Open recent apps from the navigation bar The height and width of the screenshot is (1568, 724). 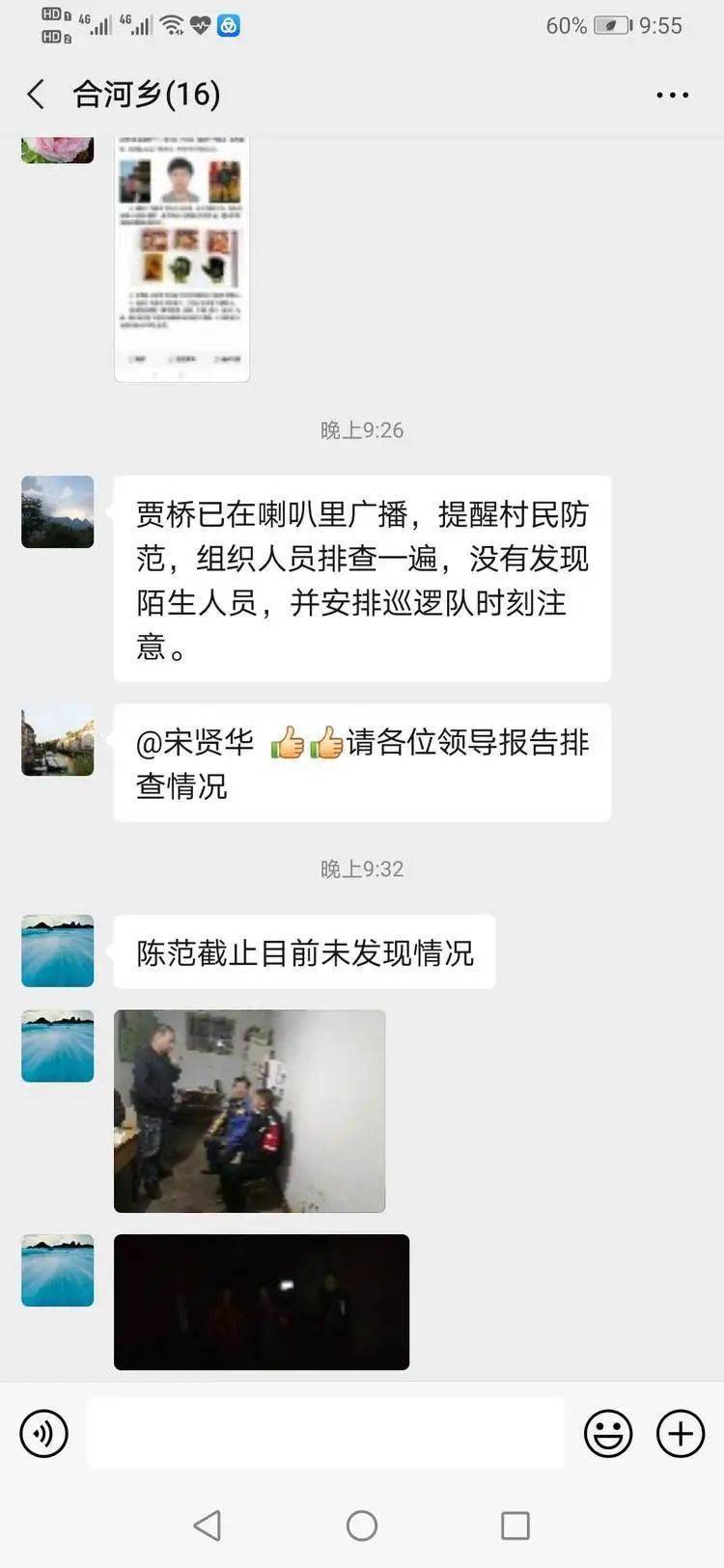click(515, 1526)
